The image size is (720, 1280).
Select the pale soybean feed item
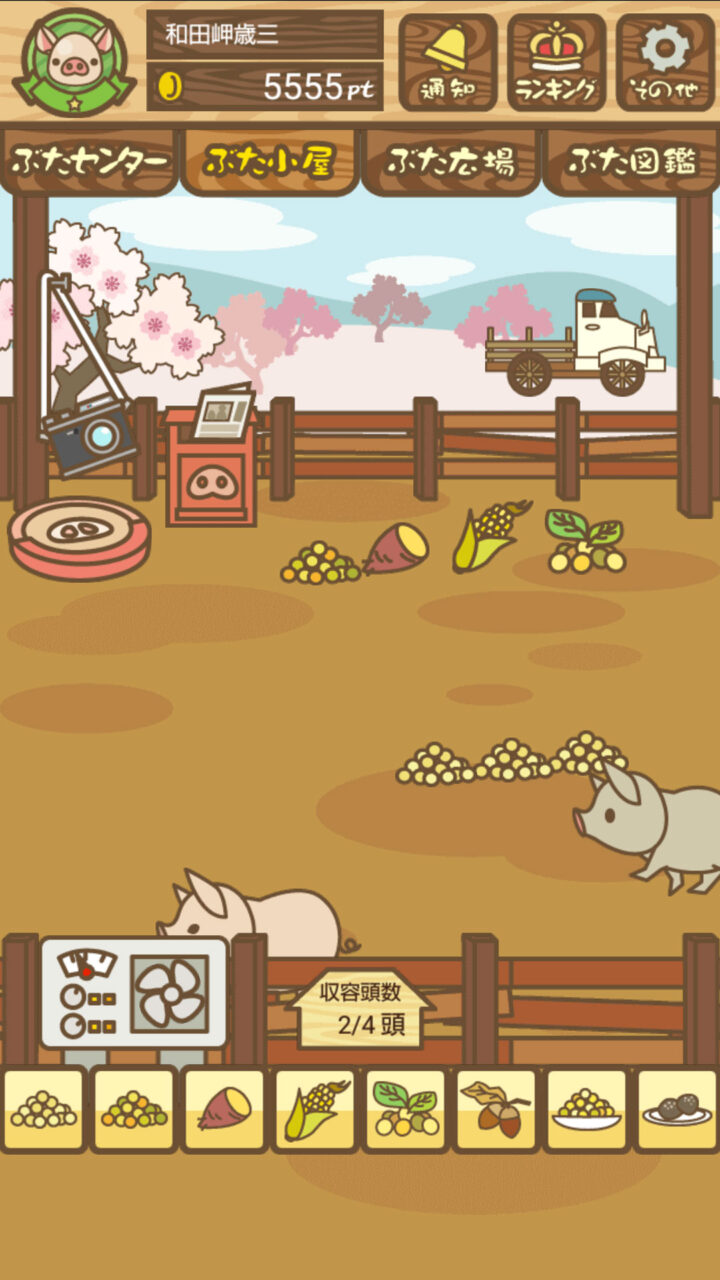point(44,1109)
